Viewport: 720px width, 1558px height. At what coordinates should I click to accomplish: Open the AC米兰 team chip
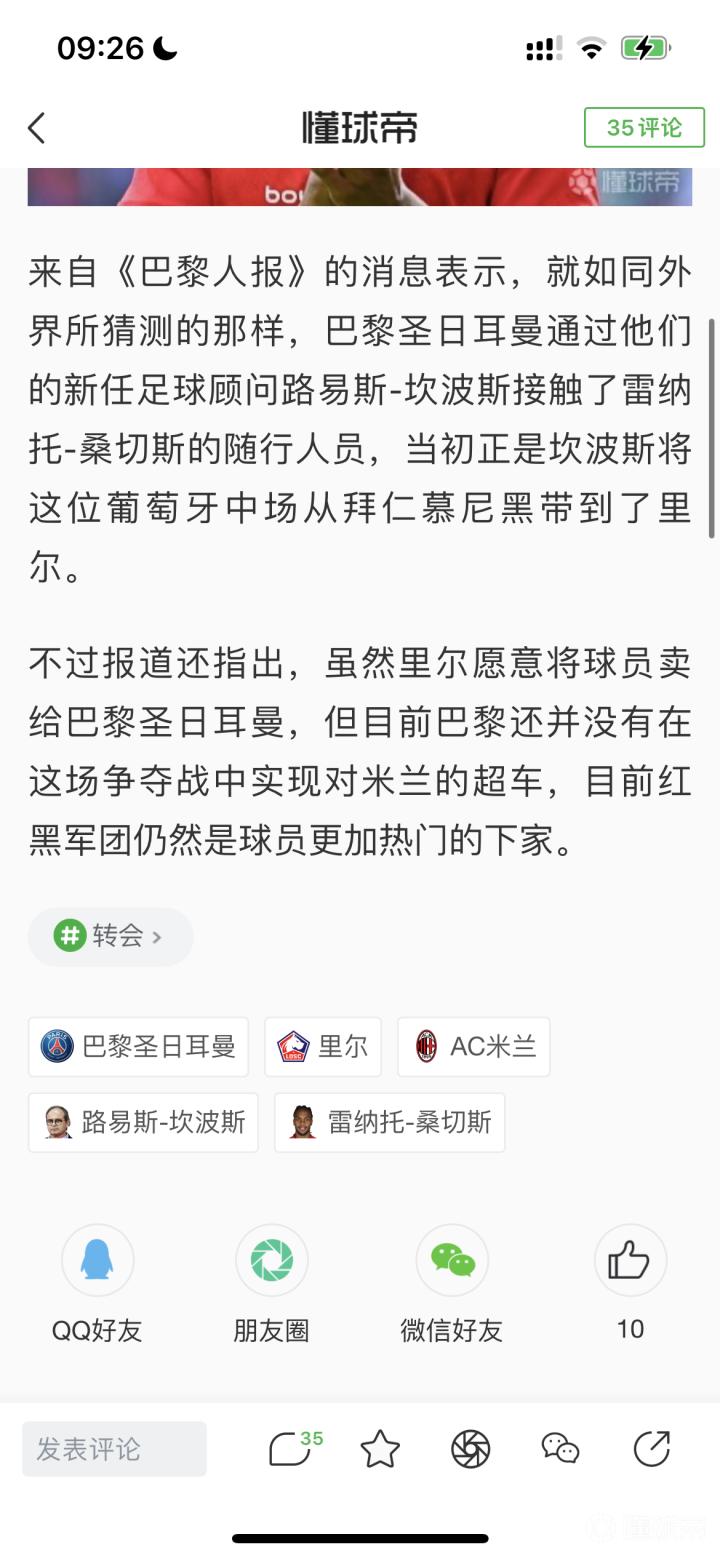(x=473, y=1046)
